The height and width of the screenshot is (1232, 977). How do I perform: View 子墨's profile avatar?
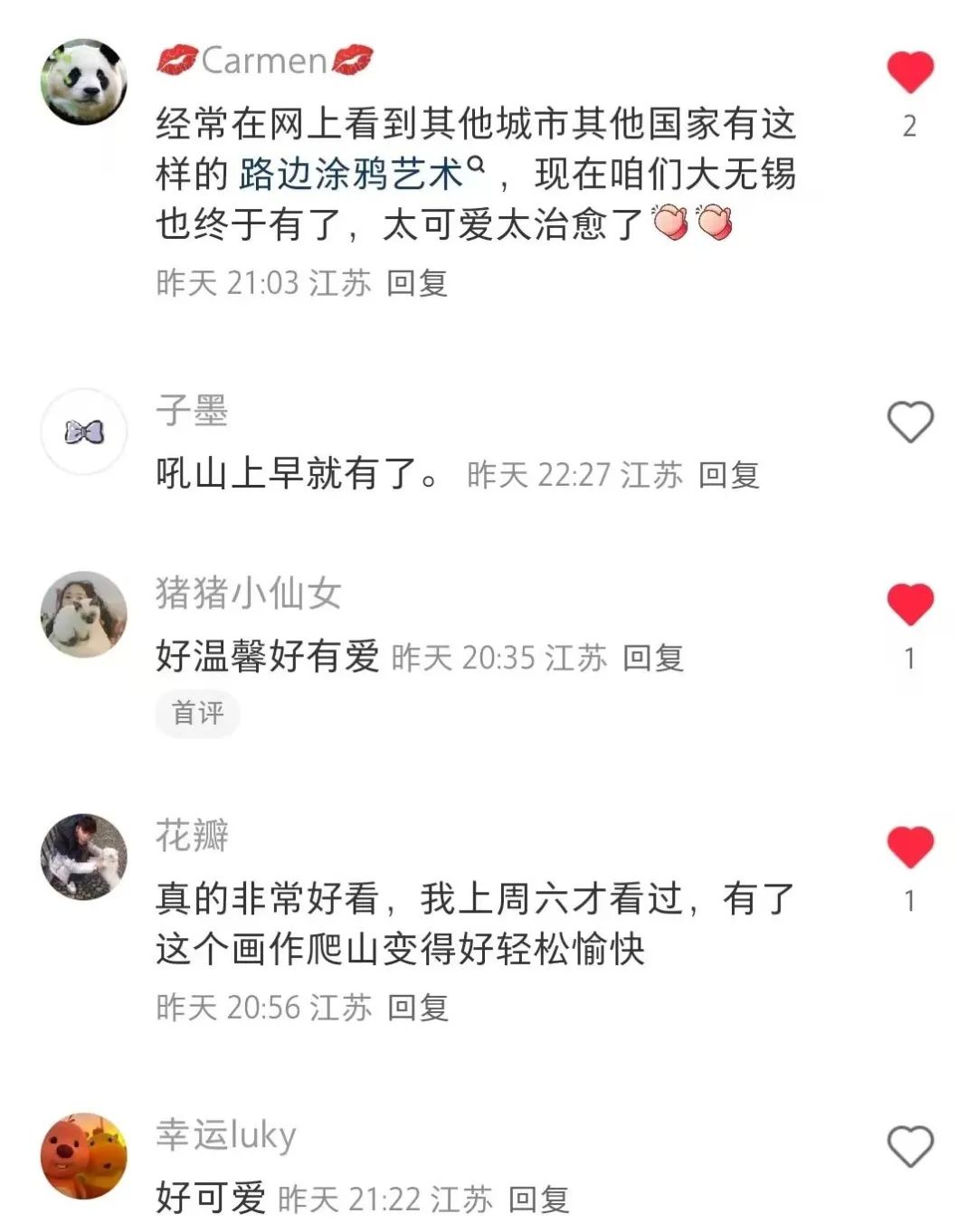(84, 432)
